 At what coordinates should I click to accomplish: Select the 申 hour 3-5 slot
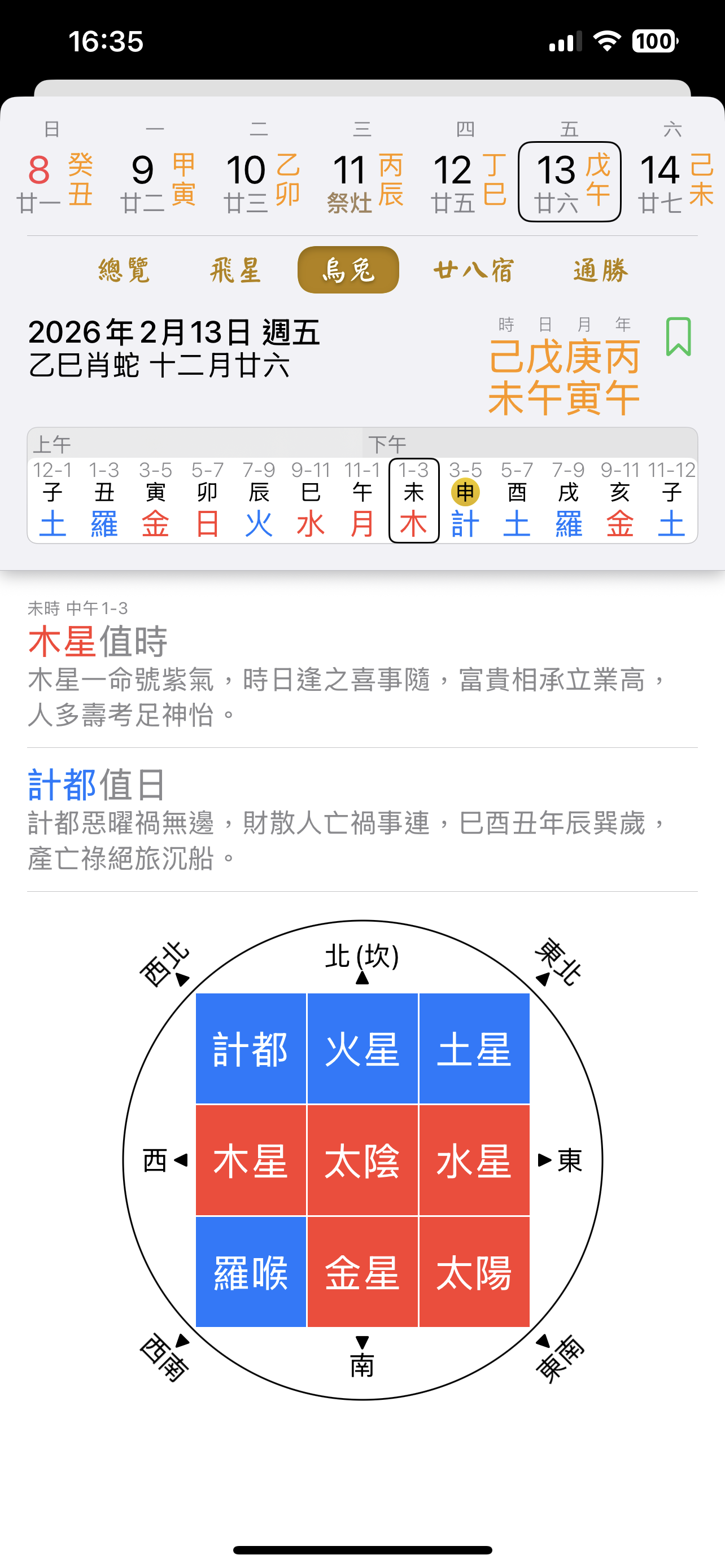(466, 500)
